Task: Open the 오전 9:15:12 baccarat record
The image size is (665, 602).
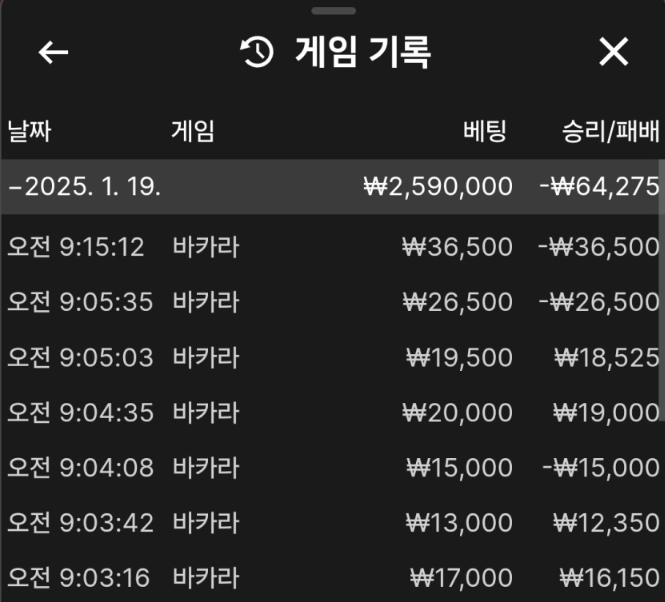Action: (x=330, y=247)
